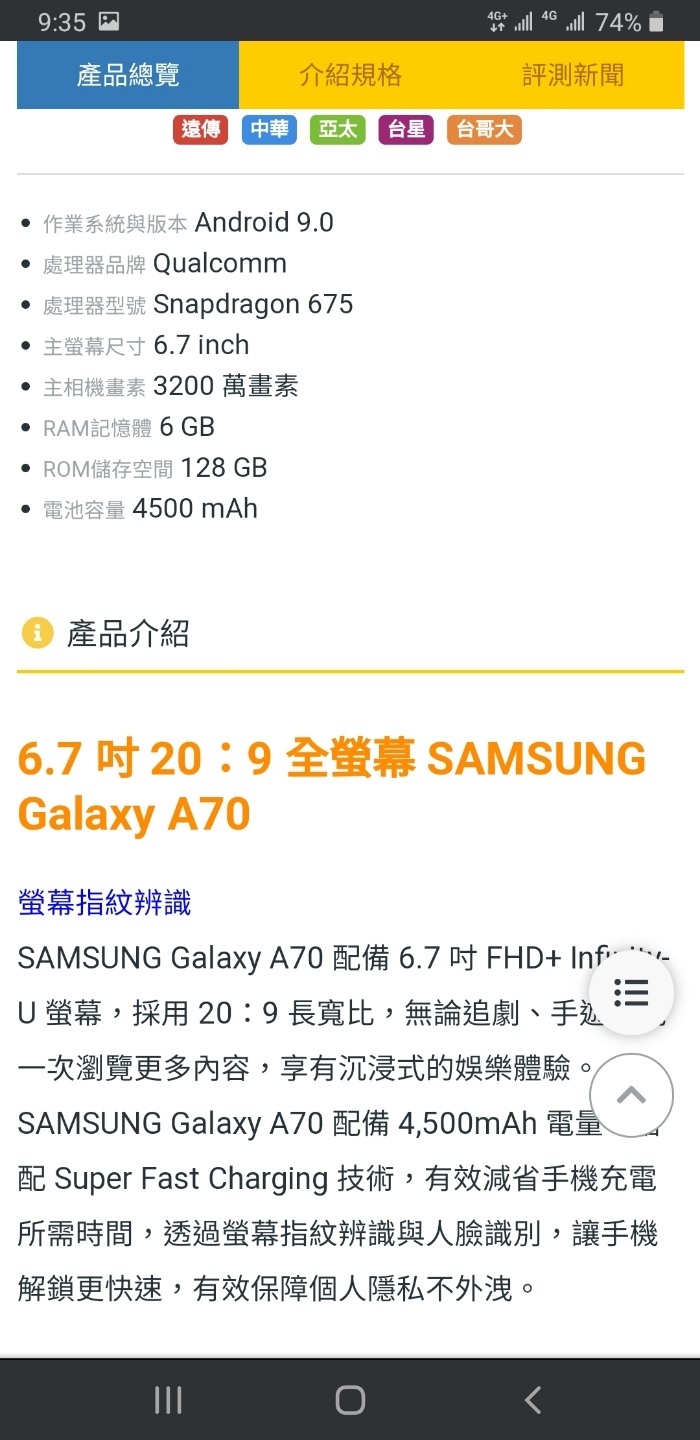Switch to the 評測新聞 tab
The image size is (700, 1440).
[x=573, y=75]
